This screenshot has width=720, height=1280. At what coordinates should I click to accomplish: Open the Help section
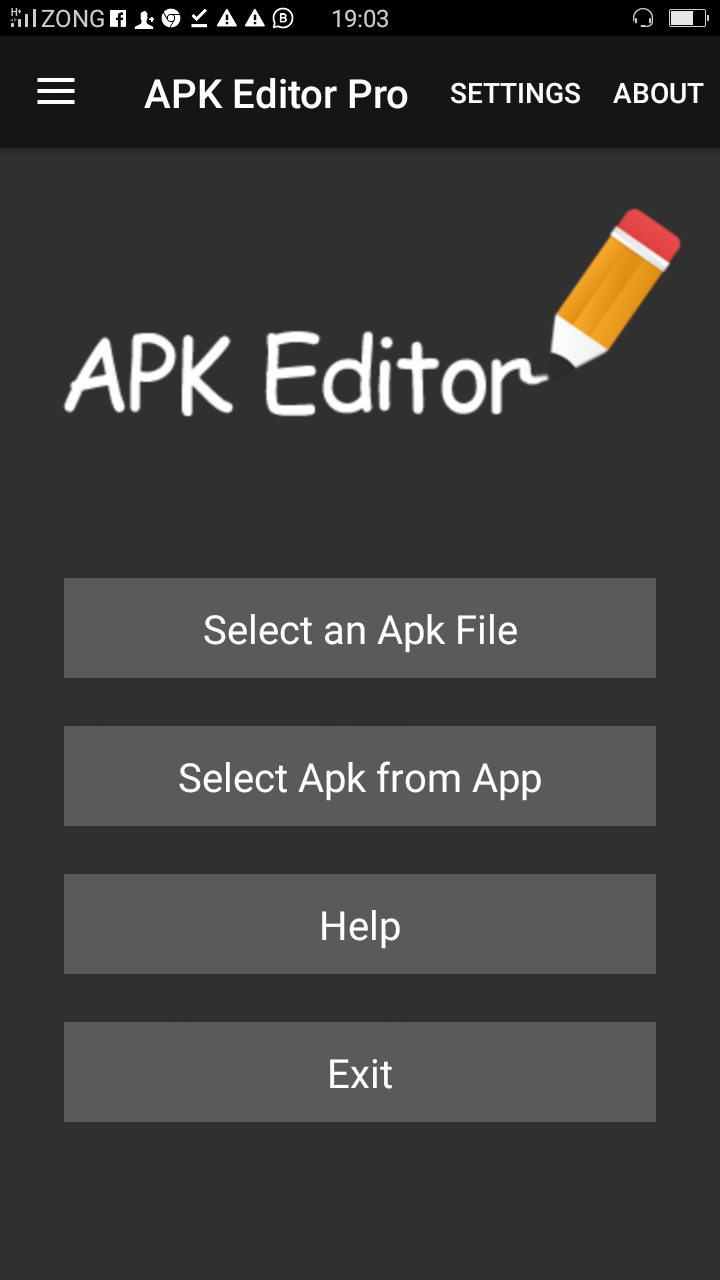pos(360,924)
